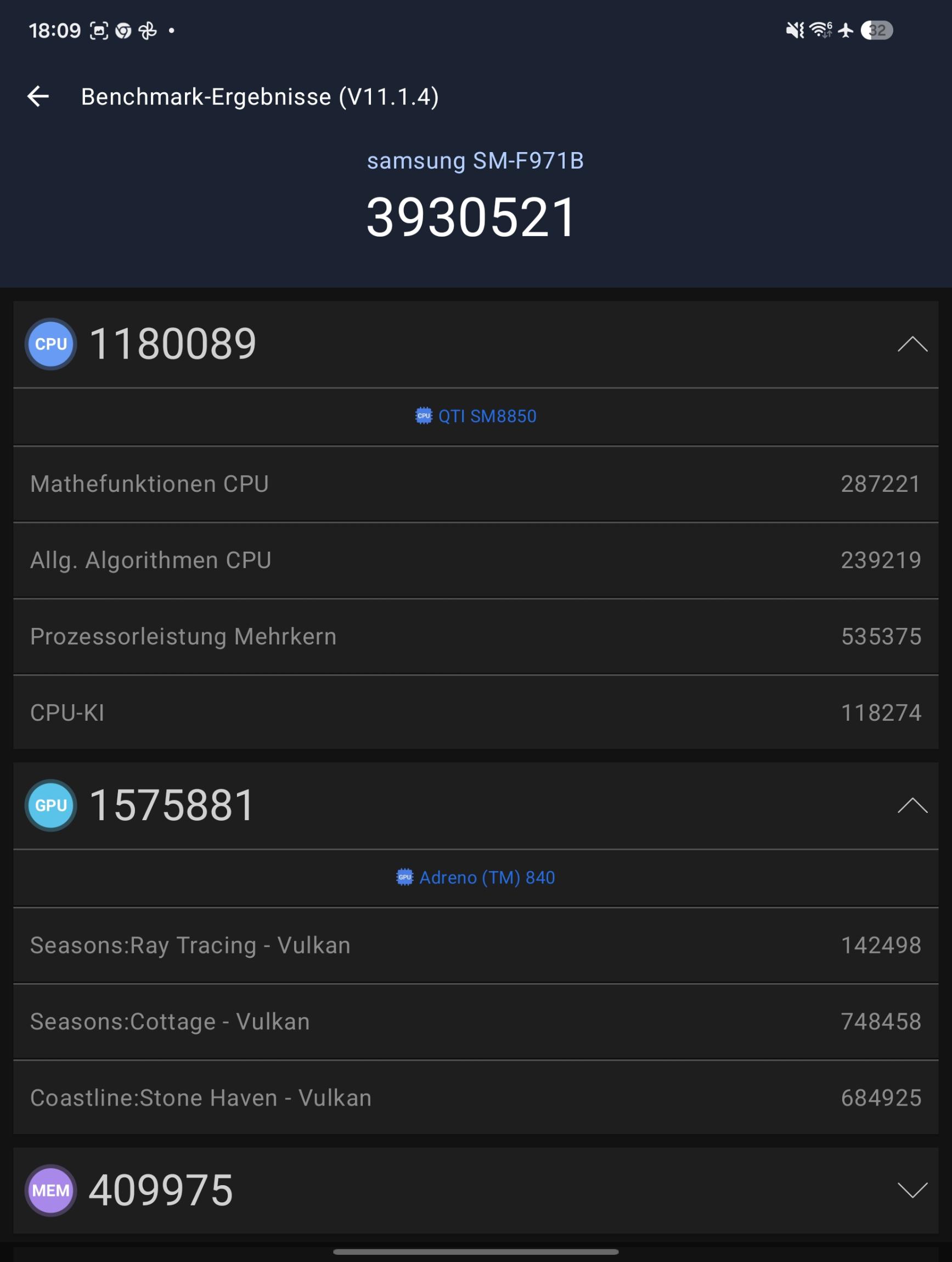
Task: Open the Adreno (TM) 840 link
Action: coord(476,877)
